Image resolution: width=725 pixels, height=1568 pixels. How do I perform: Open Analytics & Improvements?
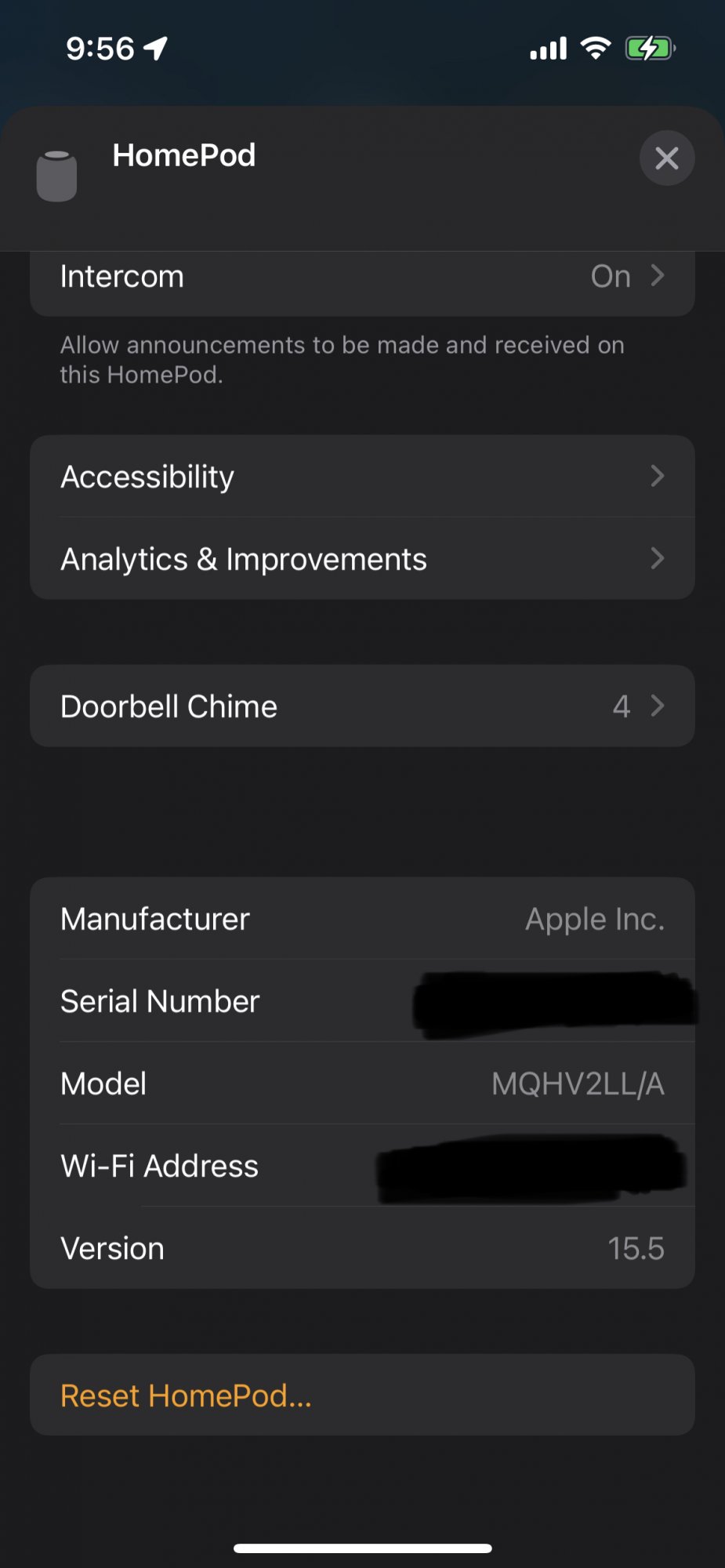[x=362, y=559]
